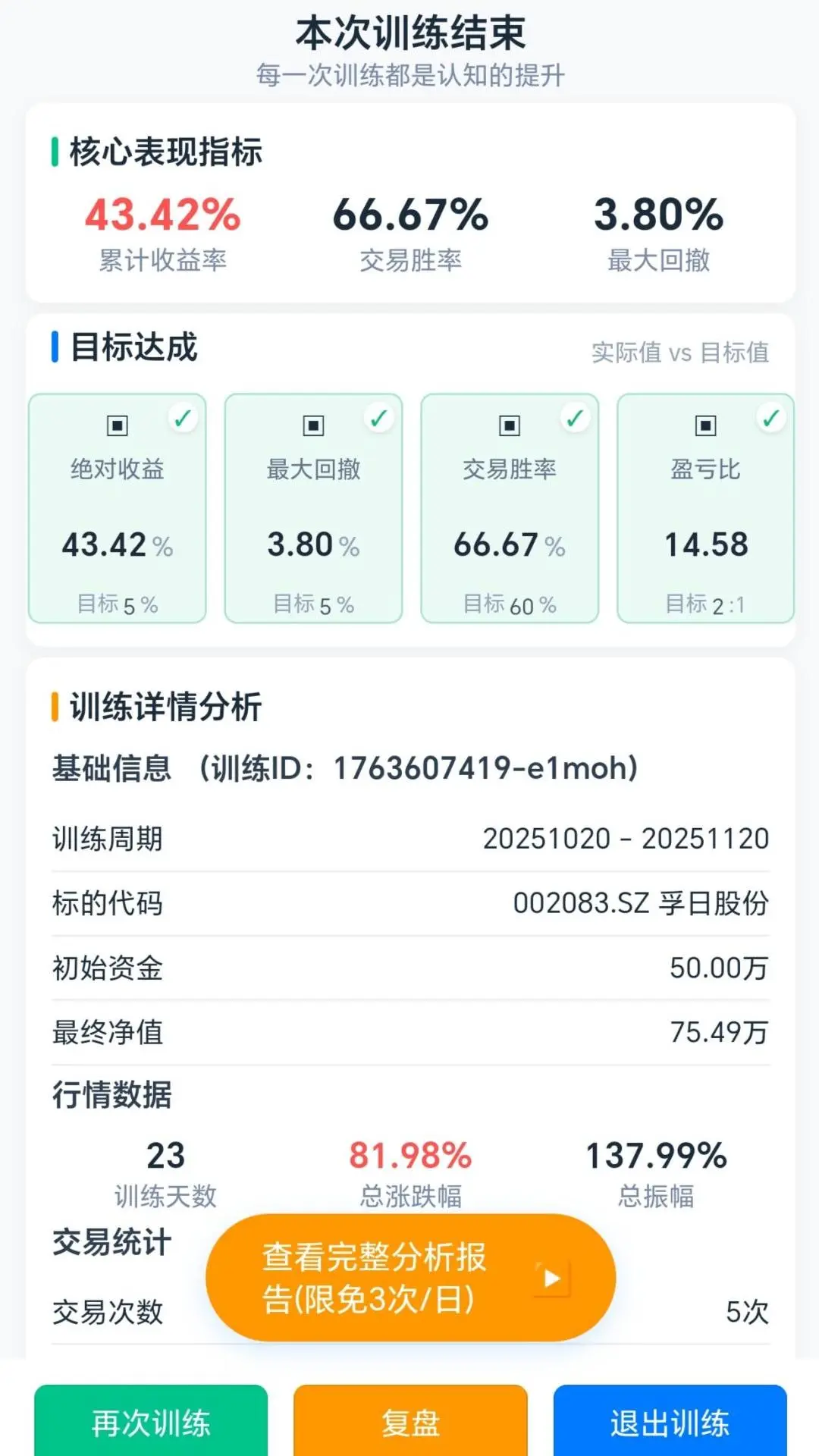Toggle the green checkmark on 盈亏比 card
Image resolution: width=819 pixels, height=1456 pixels.
pos(770,418)
